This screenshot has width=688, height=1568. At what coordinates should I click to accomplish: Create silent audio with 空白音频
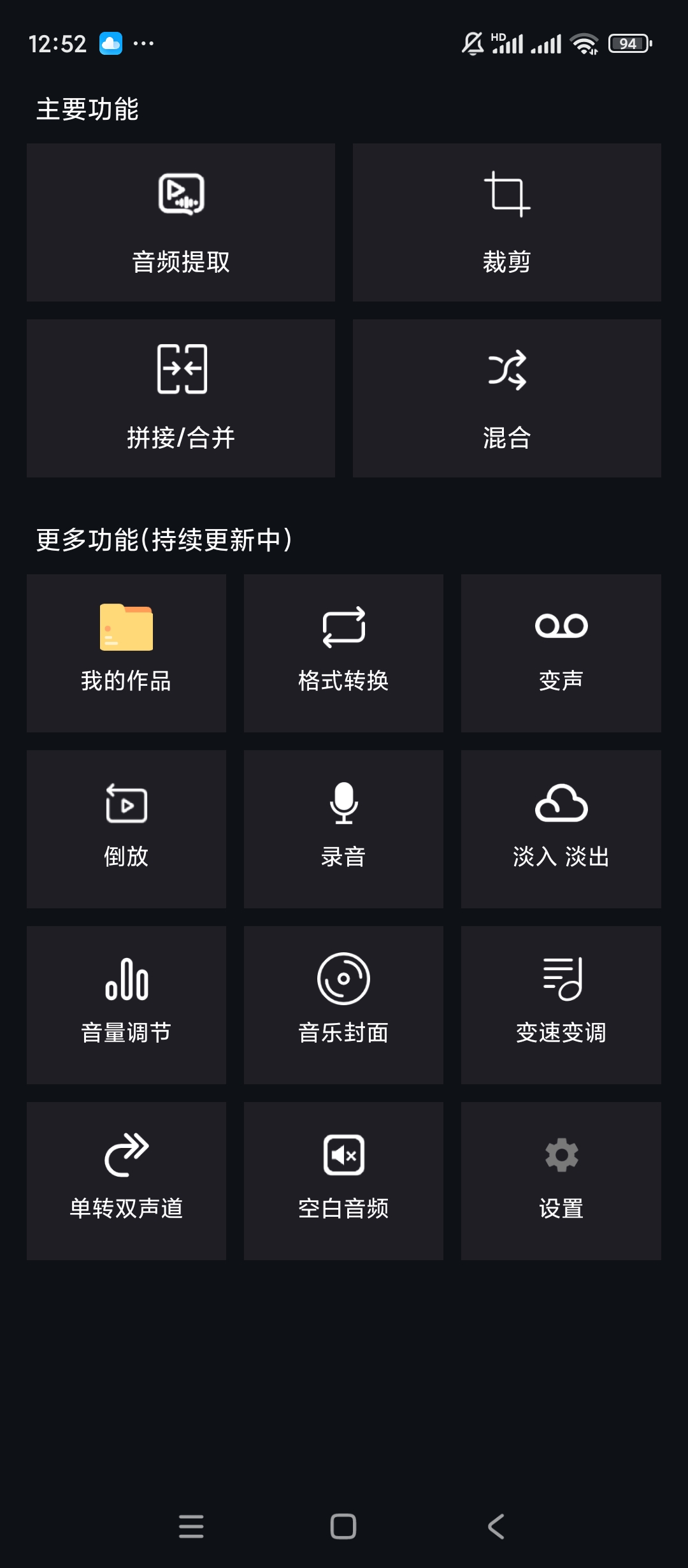pos(343,1181)
